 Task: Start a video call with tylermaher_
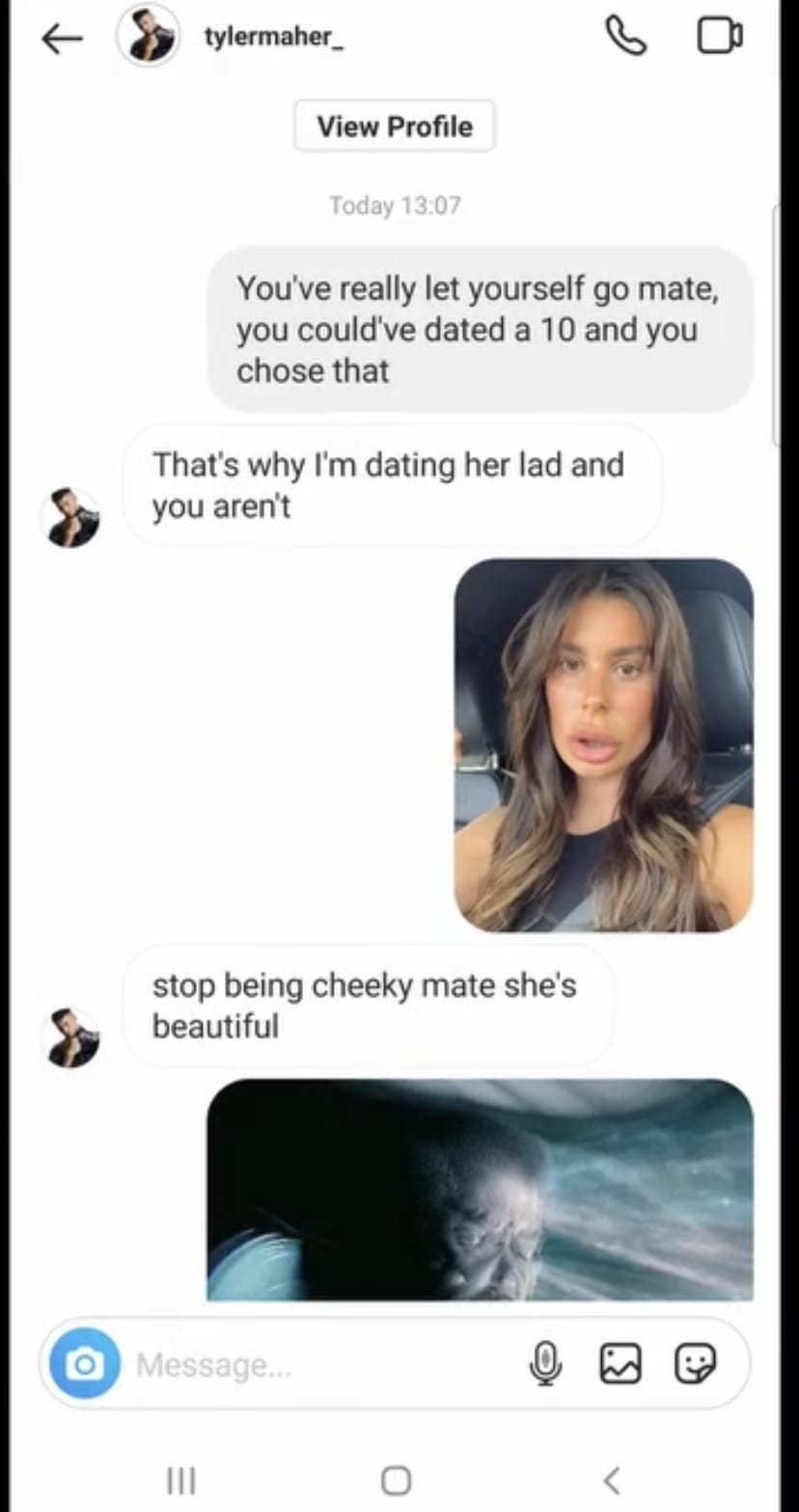point(719,37)
